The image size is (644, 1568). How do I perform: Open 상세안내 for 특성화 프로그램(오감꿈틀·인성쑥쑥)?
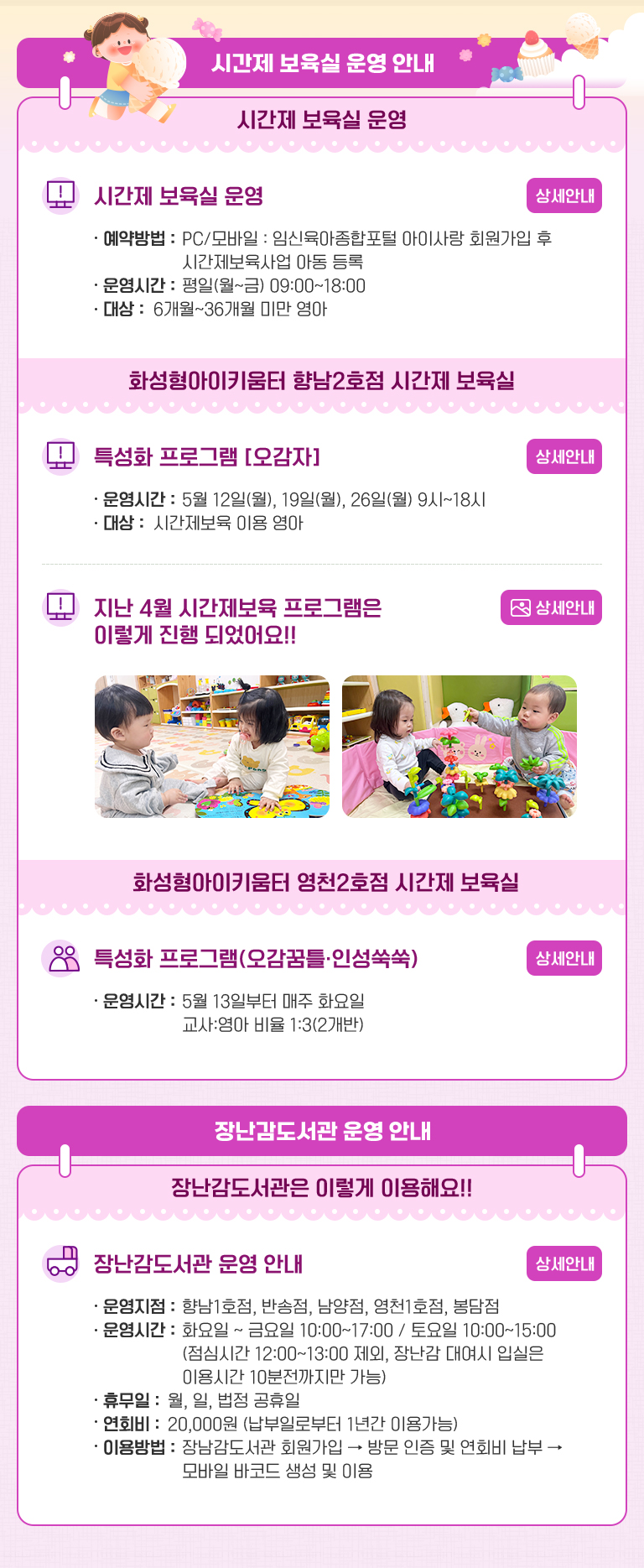click(564, 958)
